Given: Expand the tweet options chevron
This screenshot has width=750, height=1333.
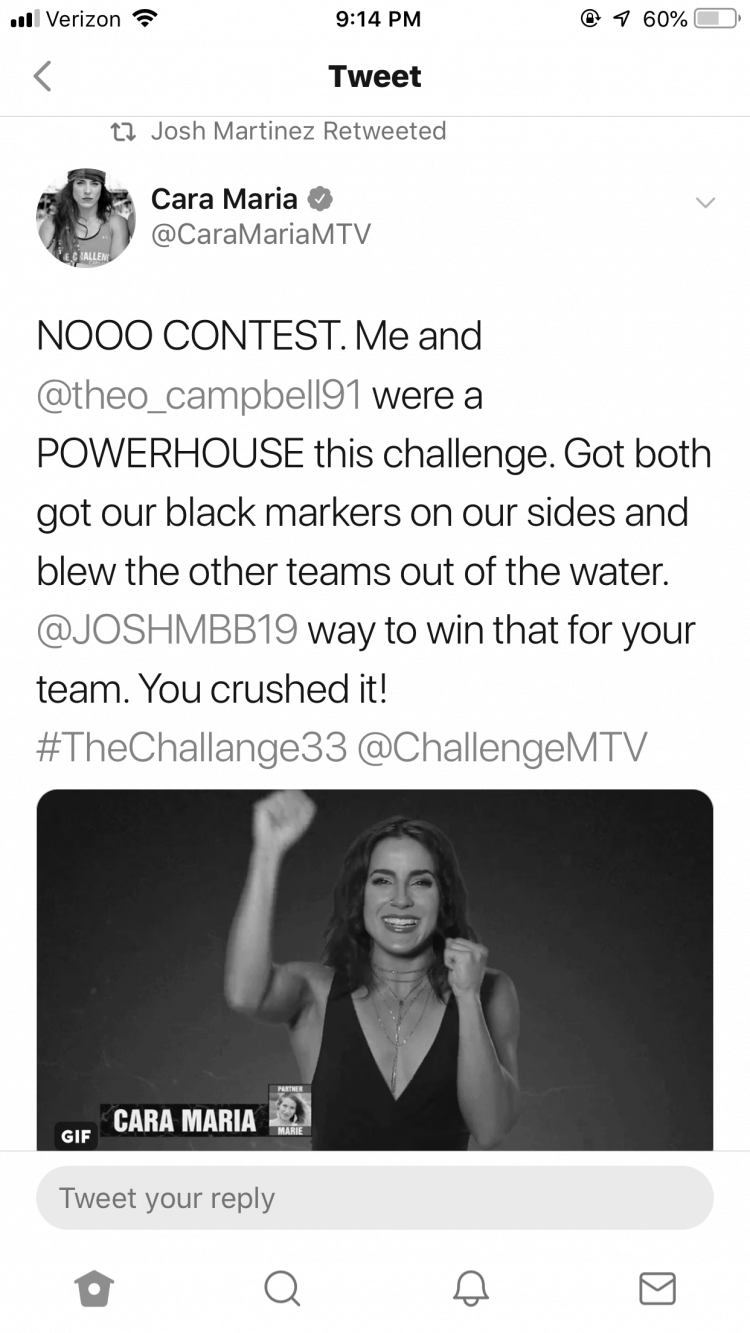Looking at the screenshot, I should tap(705, 202).
